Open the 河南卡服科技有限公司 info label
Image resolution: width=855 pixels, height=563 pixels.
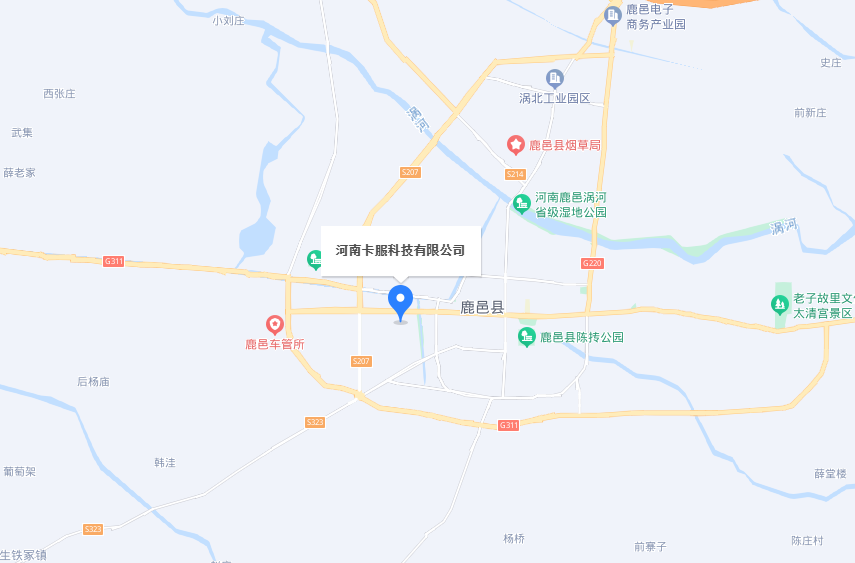click(x=400, y=250)
